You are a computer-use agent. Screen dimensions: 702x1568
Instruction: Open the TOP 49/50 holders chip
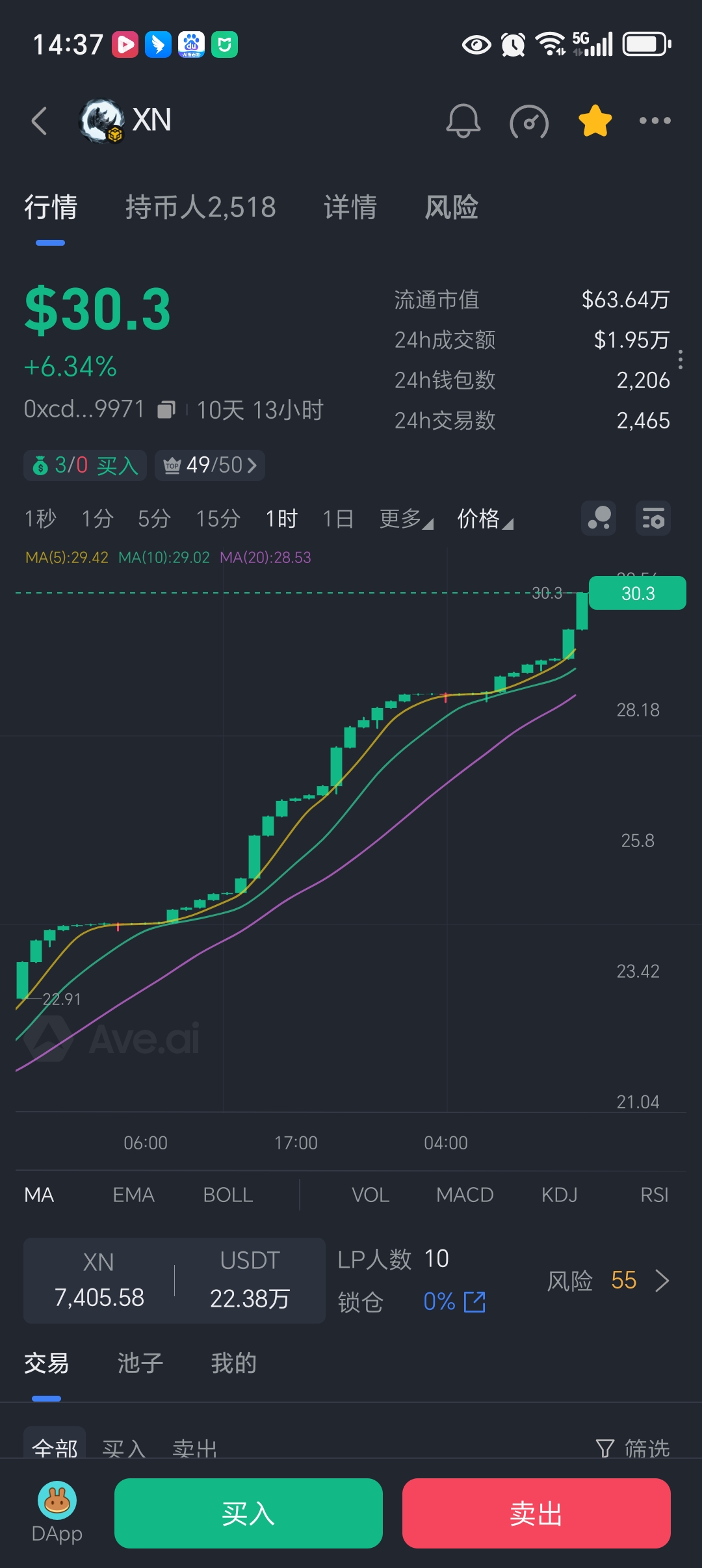209,465
